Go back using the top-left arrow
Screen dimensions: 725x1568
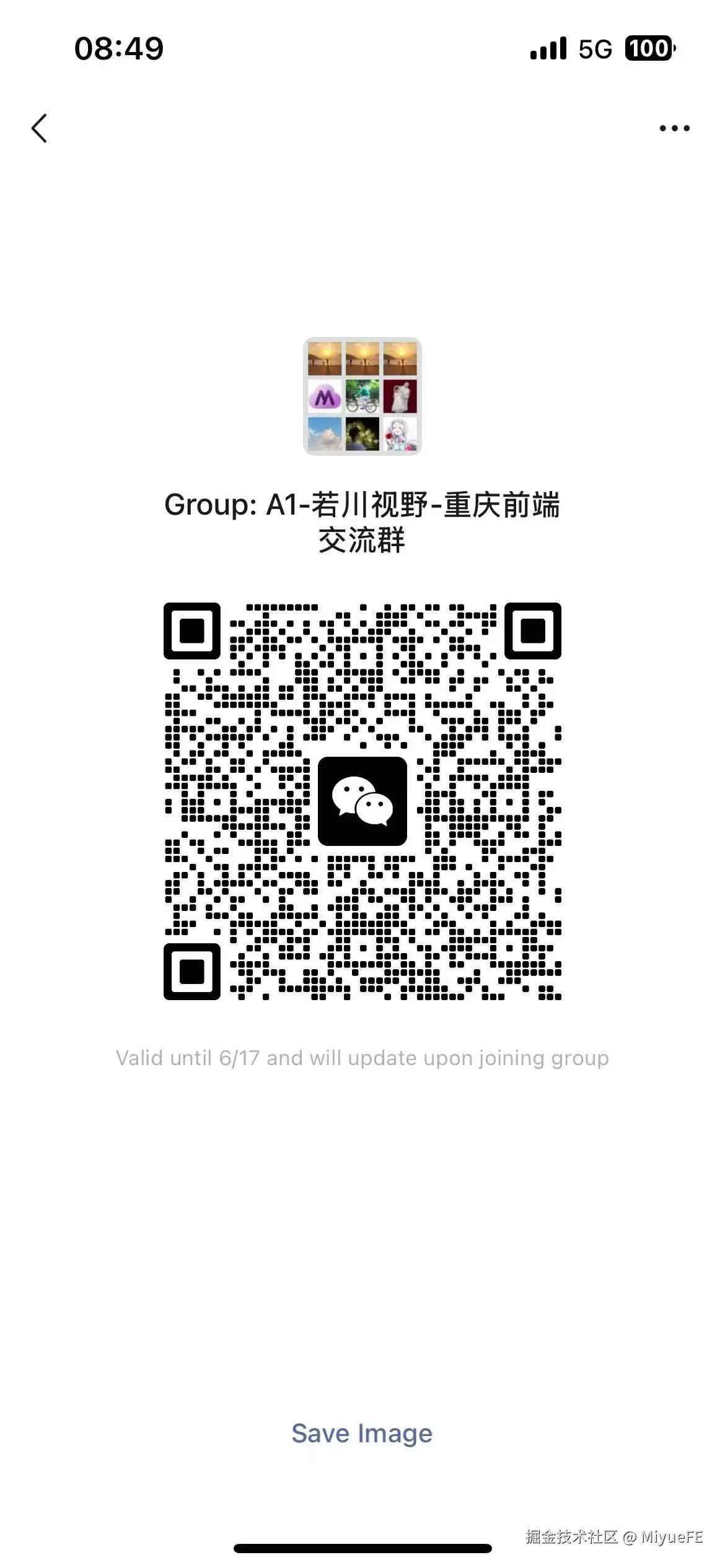40,129
